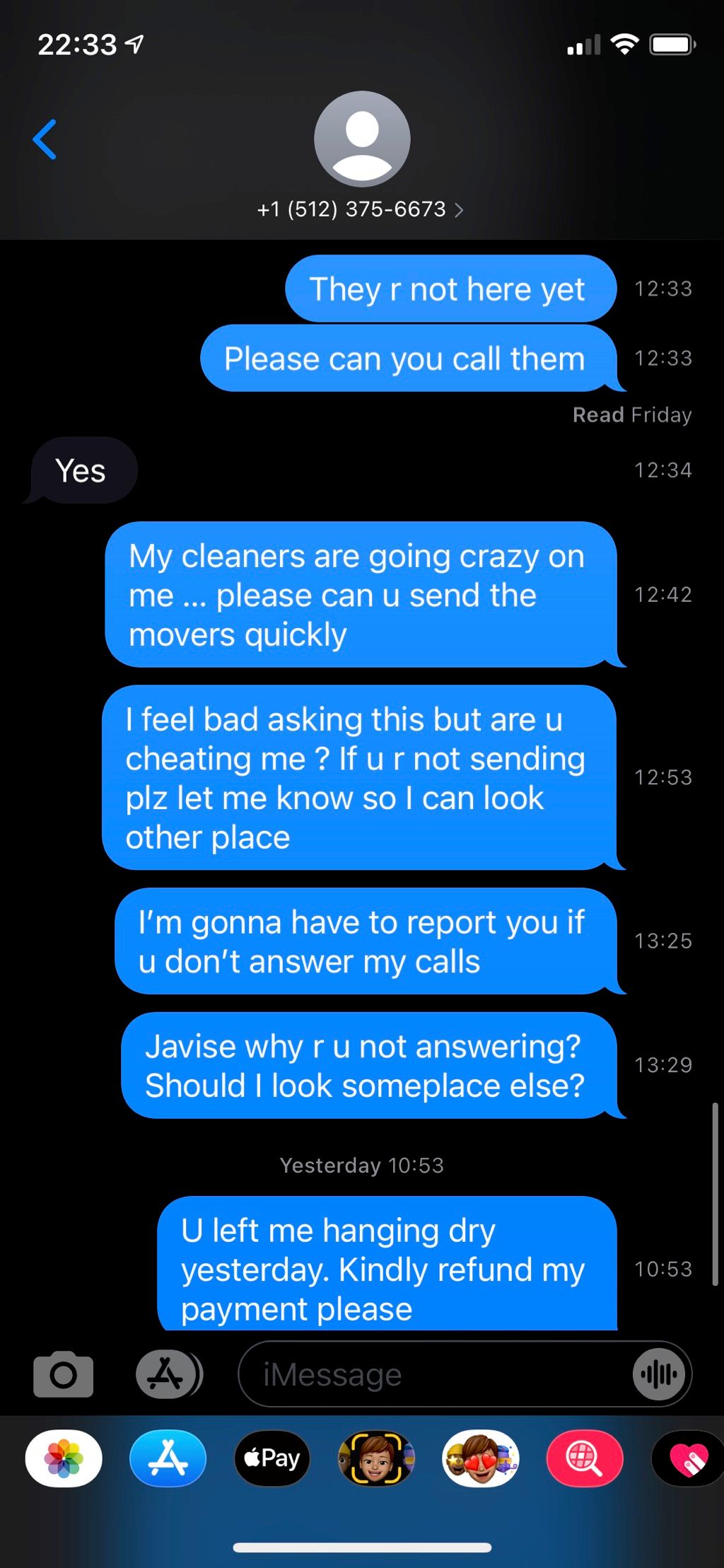This screenshot has width=724, height=1568.
Task: Open the Digital Touch heart app
Action: 688,1458
